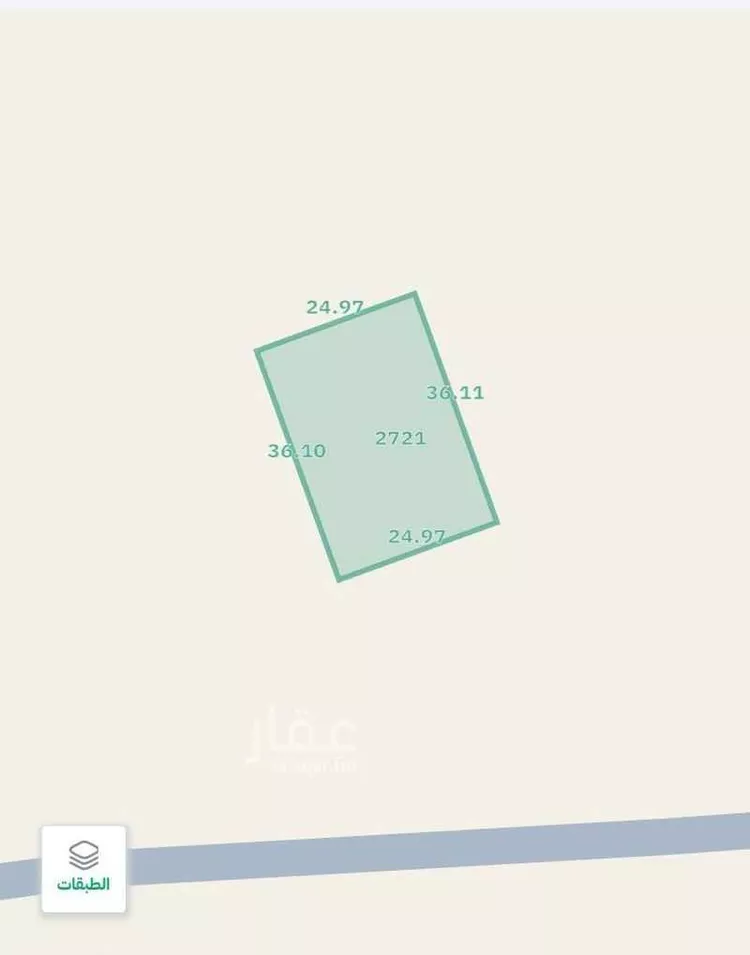Open the الطبقات layers button

click(83, 868)
